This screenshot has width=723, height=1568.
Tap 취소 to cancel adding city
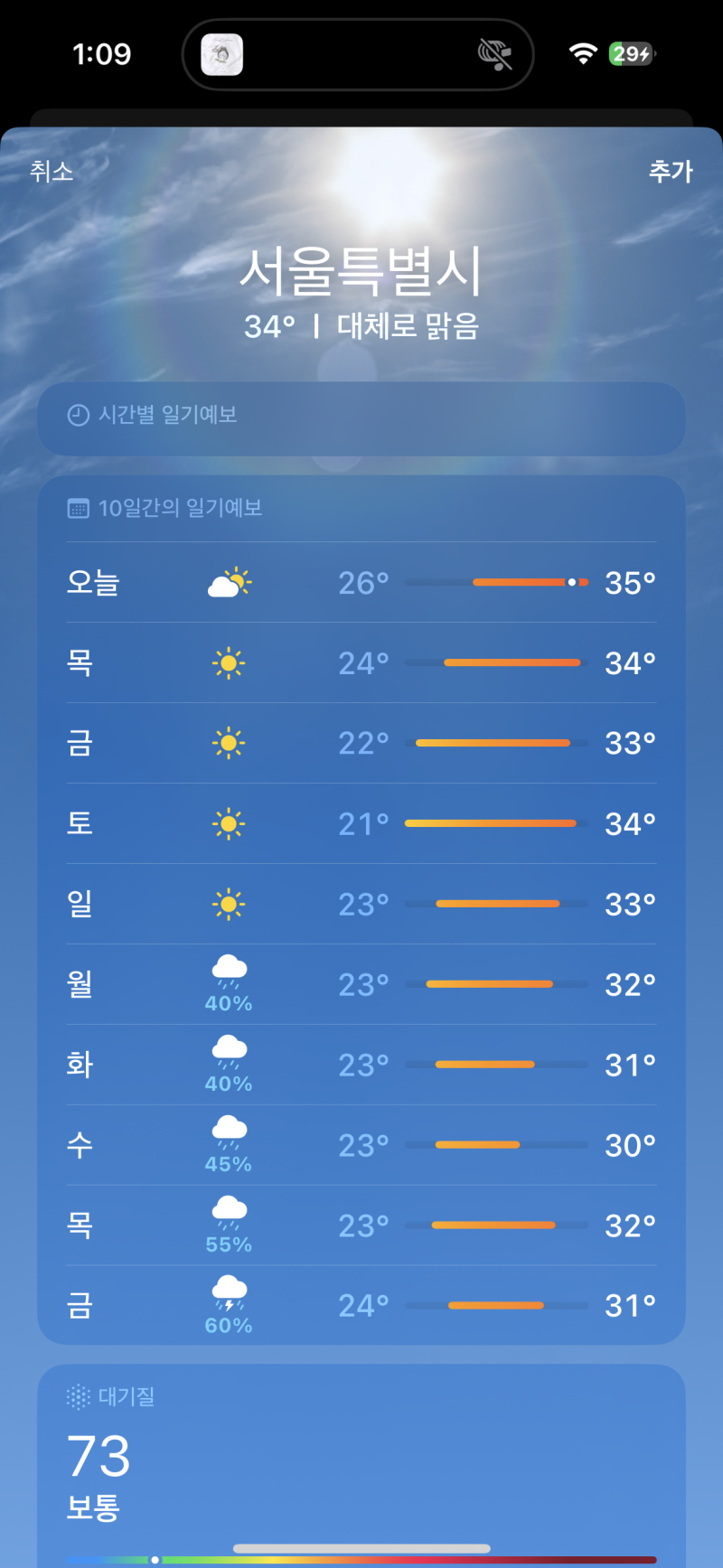[52, 171]
